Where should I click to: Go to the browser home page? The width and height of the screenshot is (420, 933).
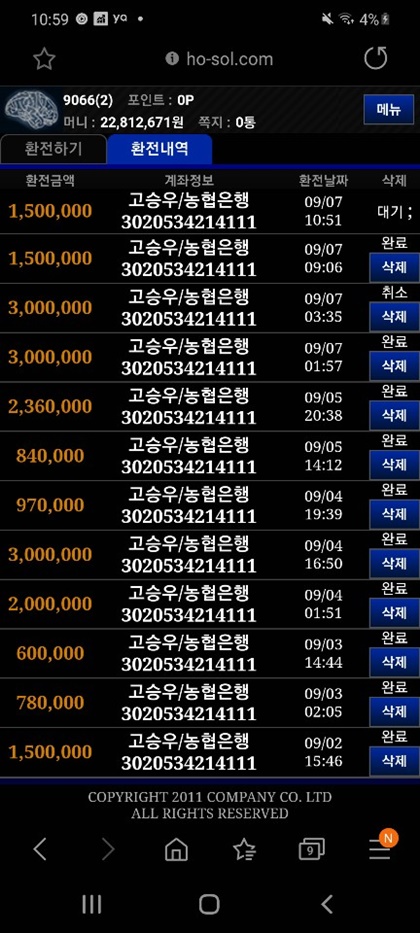[x=176, y=850]
